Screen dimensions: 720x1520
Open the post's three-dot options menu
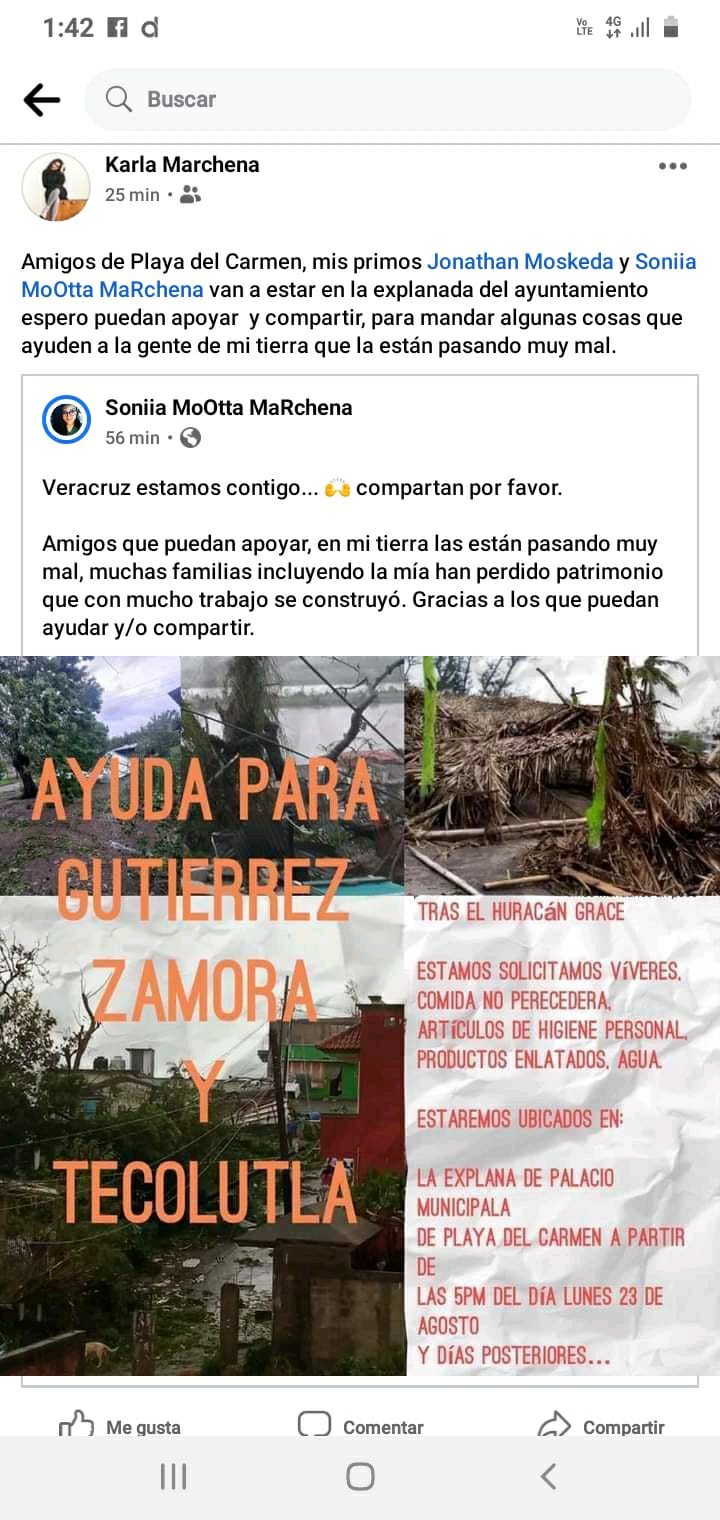tap(672, 166)
